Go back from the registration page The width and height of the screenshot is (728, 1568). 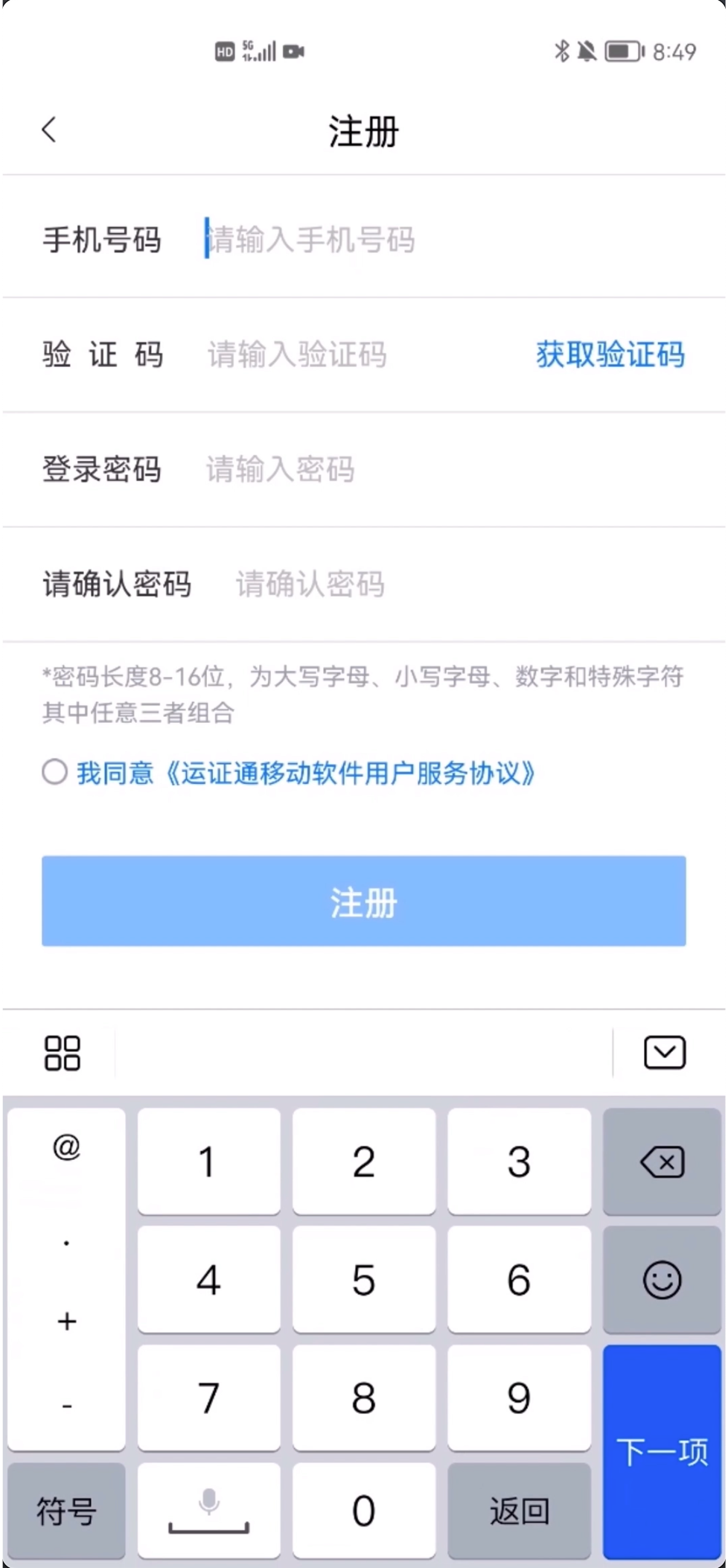coord(49,130)
